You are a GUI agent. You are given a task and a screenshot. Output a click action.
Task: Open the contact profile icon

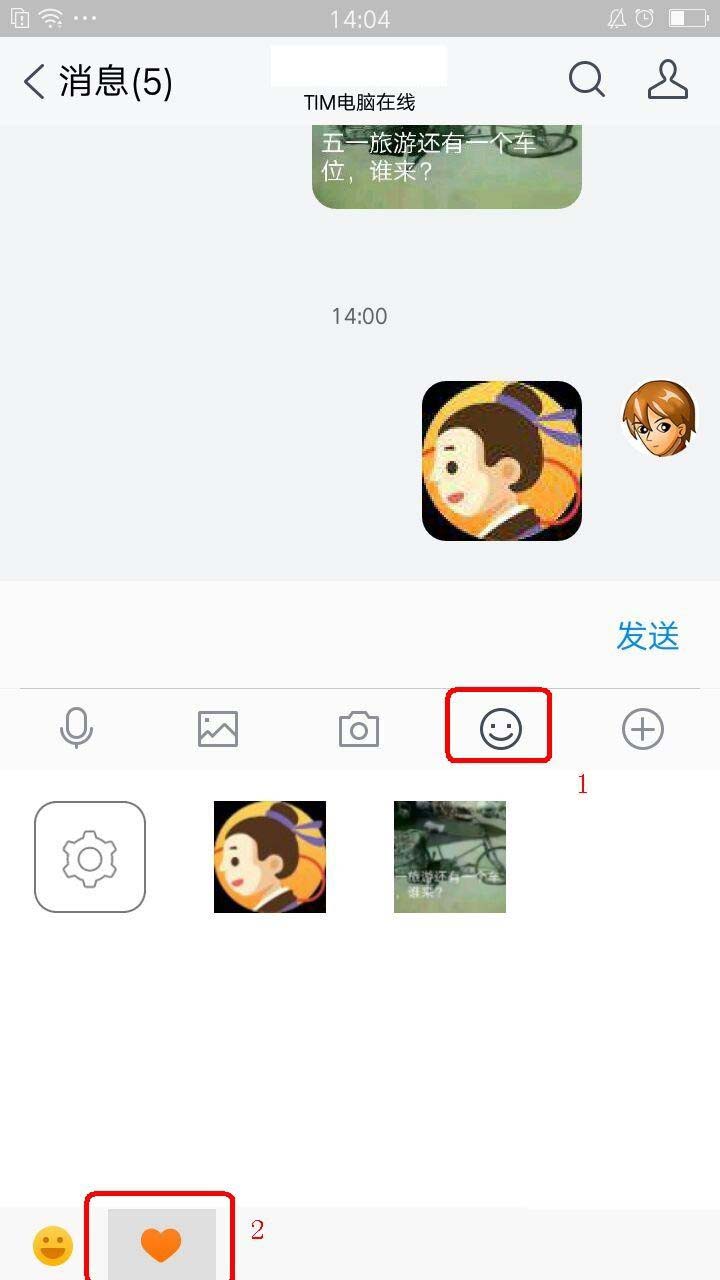[x=667, y=80]
